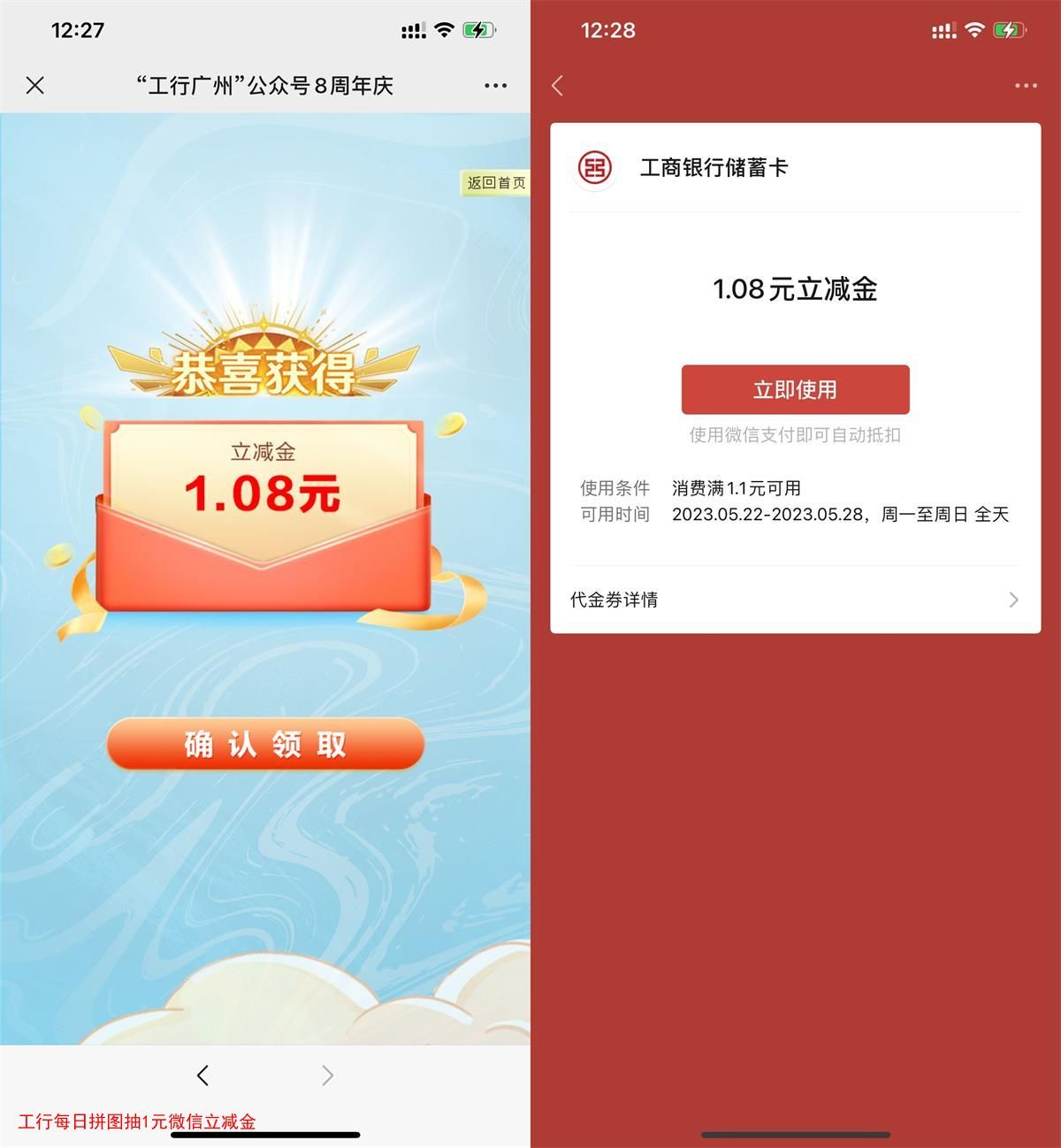This screenshot has width=1061, height=1148.
Task: Tap 返回首页 to return home
Action: coord(495,183)
